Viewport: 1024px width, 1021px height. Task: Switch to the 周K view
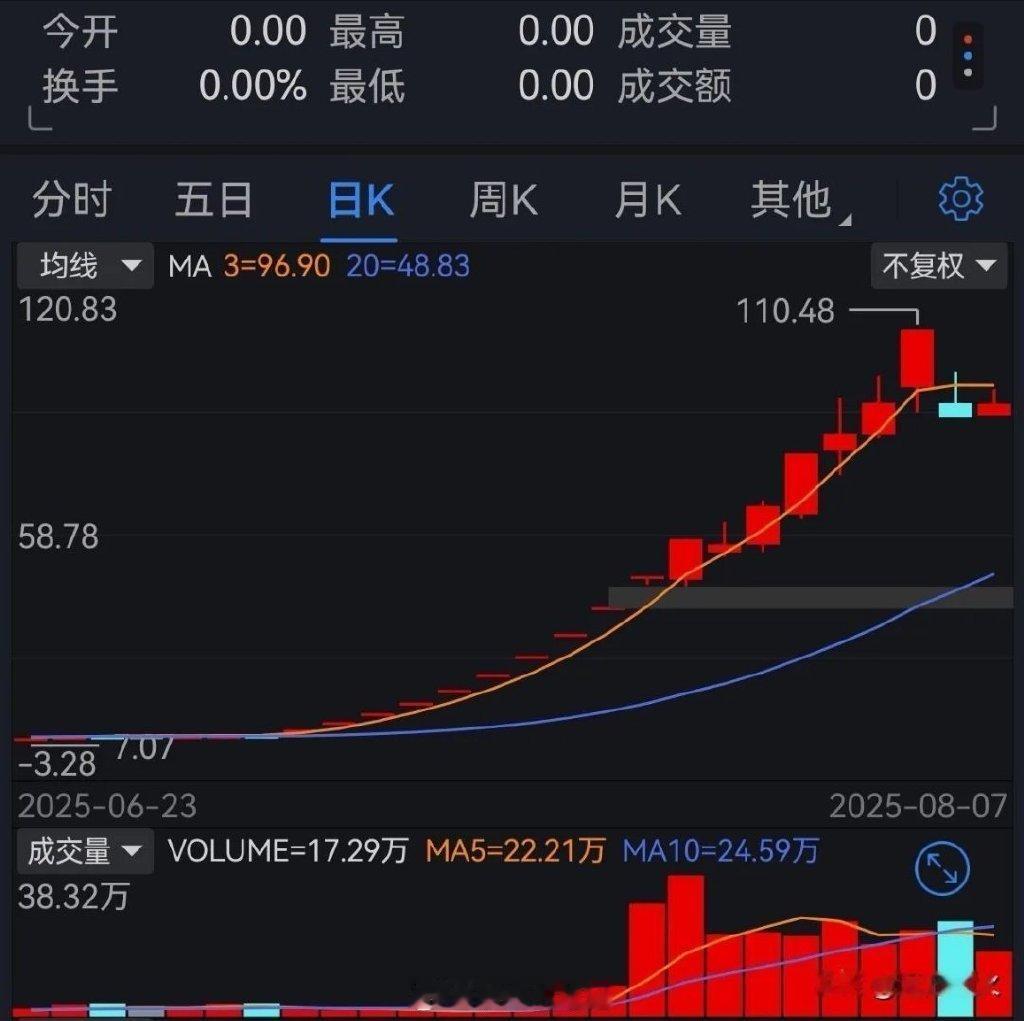click(503, 201)
